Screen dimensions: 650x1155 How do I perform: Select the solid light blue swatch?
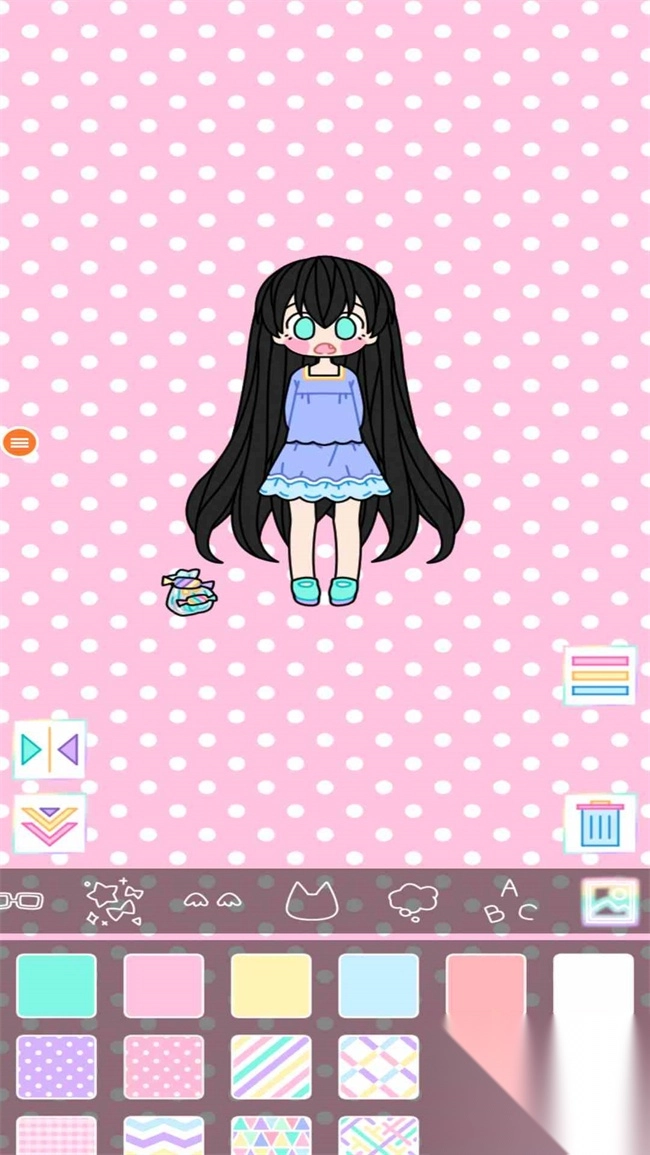pyautogui.click(x=378, y=986)
